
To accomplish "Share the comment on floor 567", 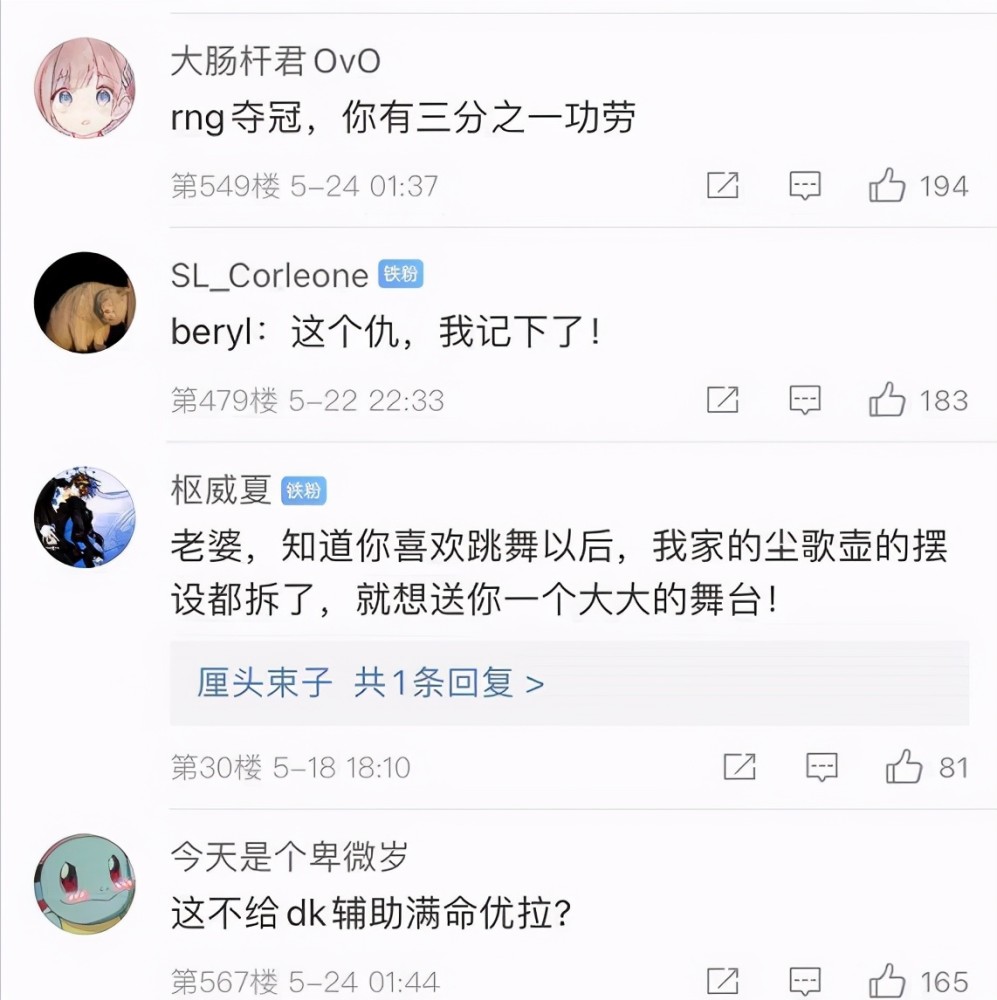I will [722, 980].
